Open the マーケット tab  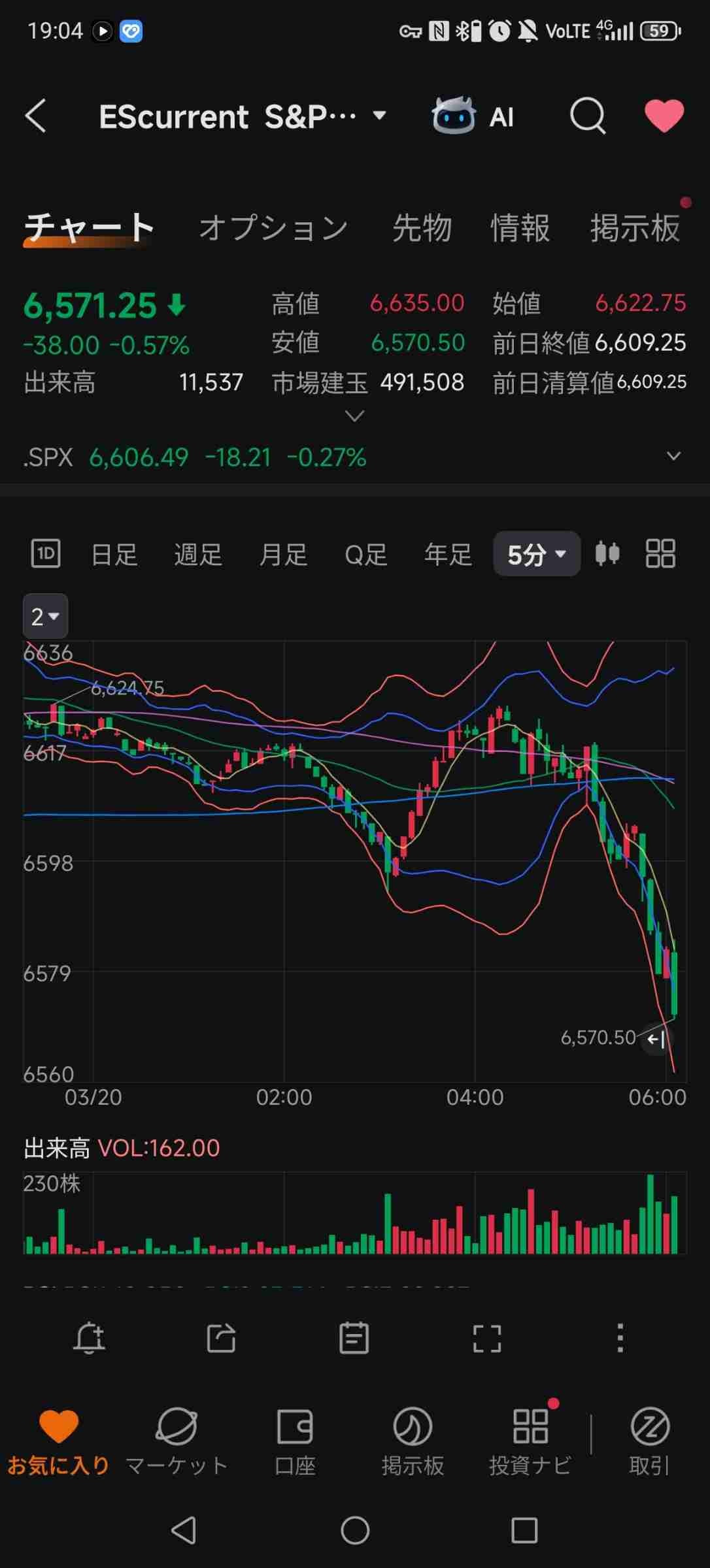(x=177, y=1437)
